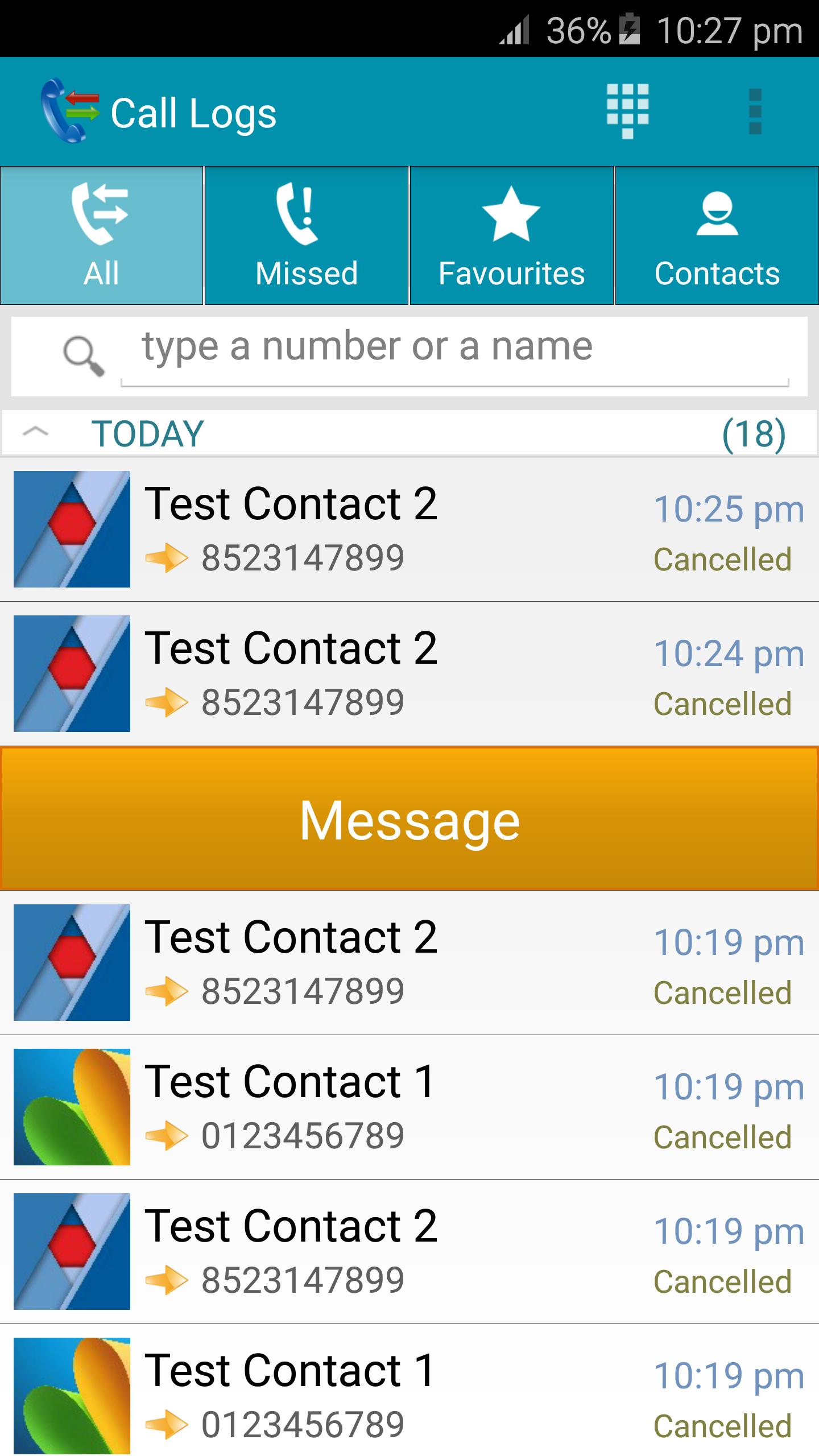Click the Call Logs app icon in header
The height and width of the screenshot is (1456, 819).
pos(68,109)
